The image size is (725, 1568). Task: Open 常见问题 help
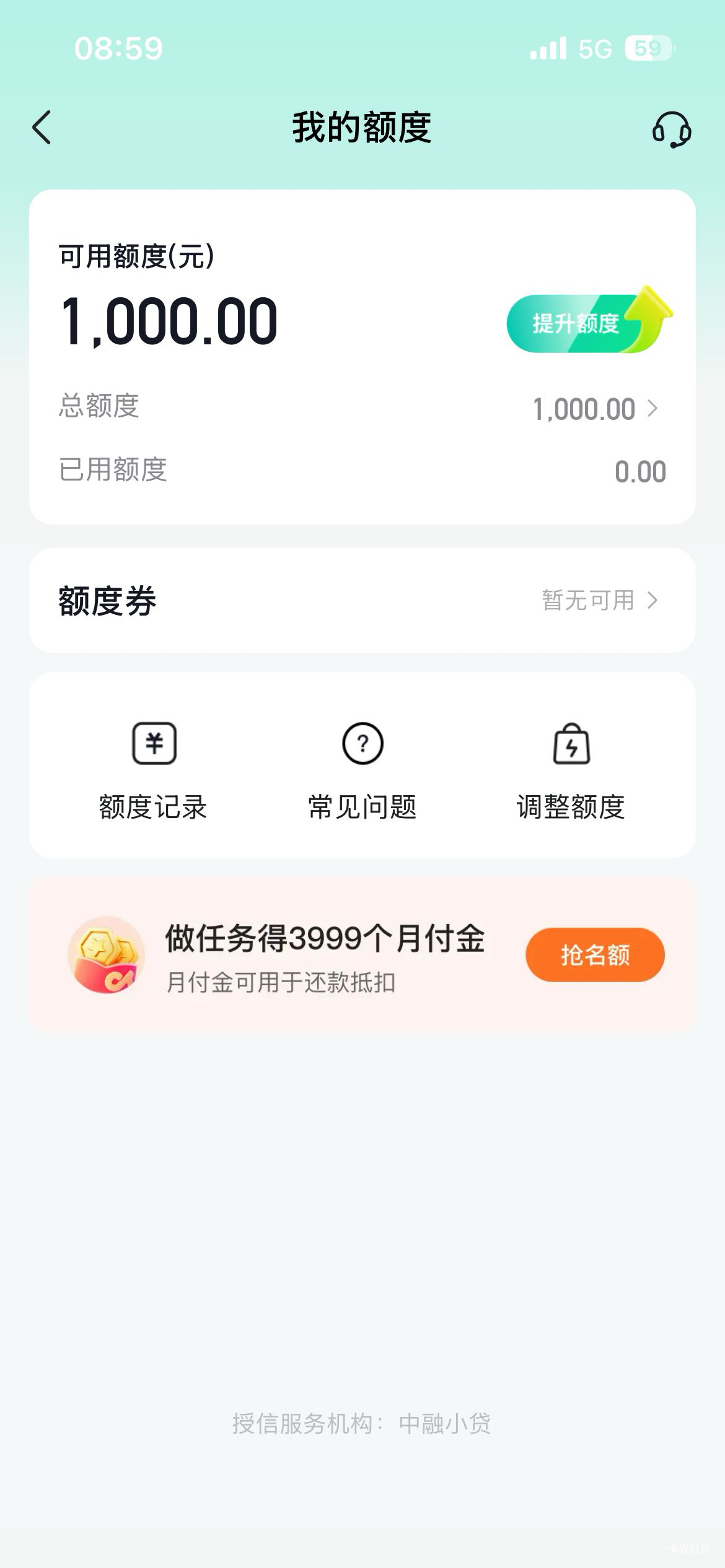362,769
